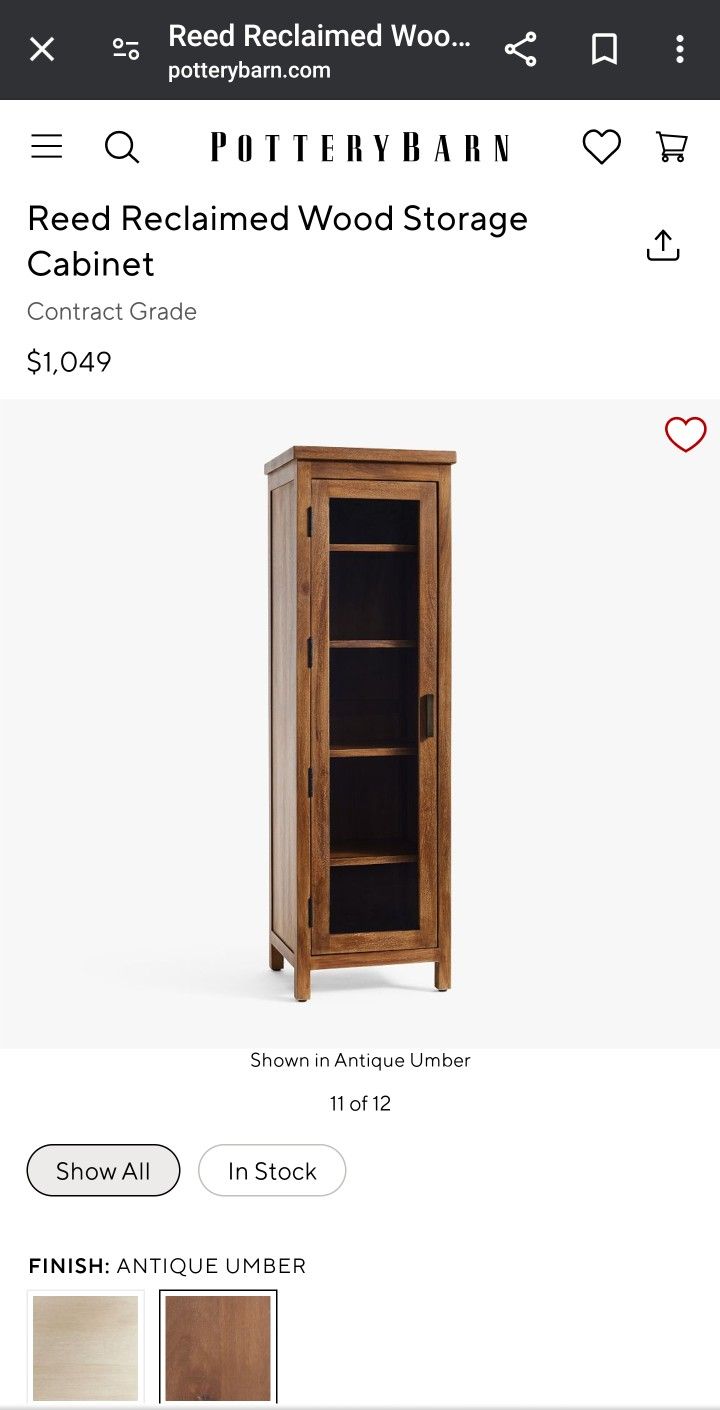Click the Pottery Barn logo
Screen dimensions: 720x1410
(x=360, y=146)
